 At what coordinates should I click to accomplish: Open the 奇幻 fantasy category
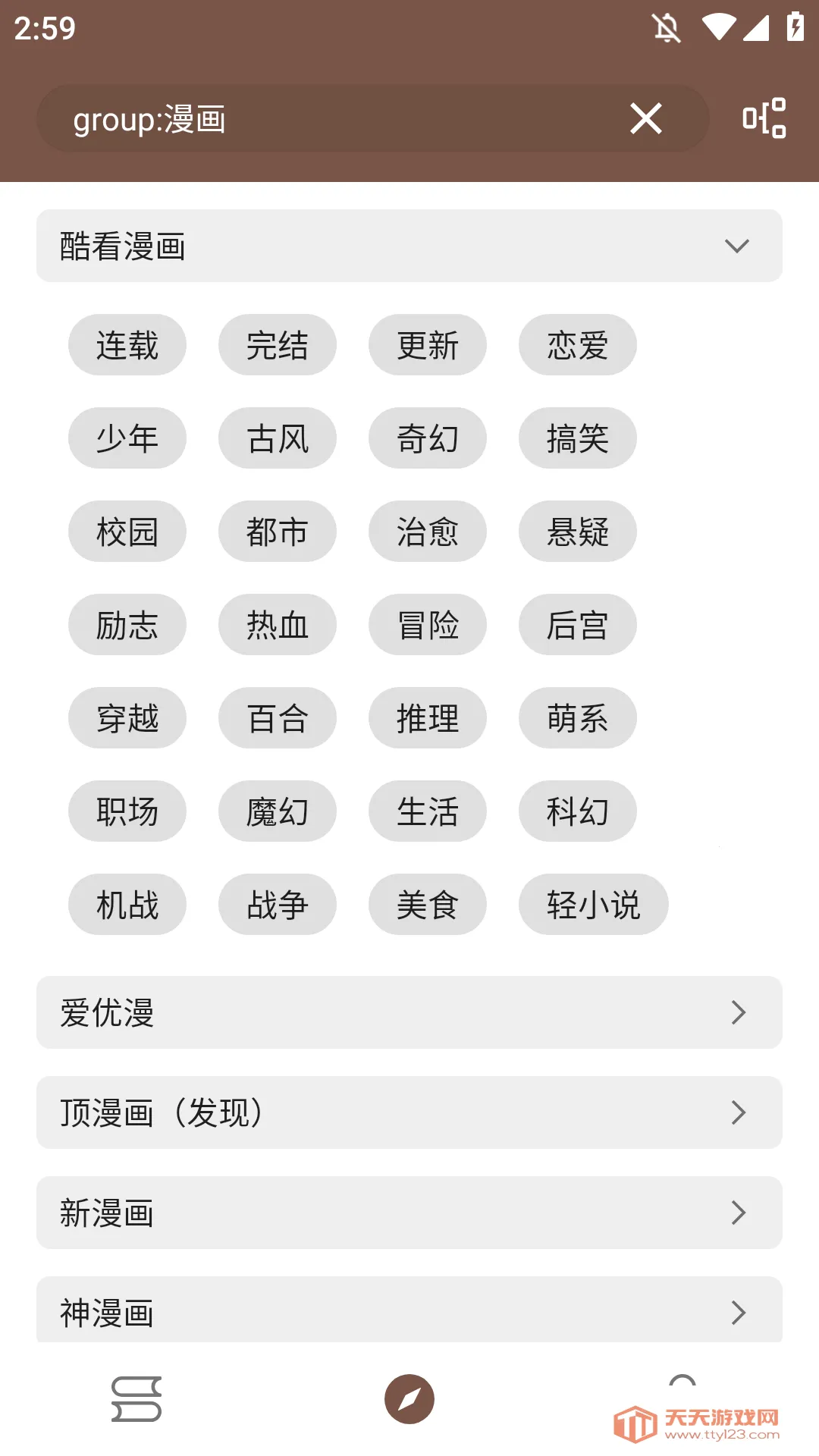click(x=427, y=438)
